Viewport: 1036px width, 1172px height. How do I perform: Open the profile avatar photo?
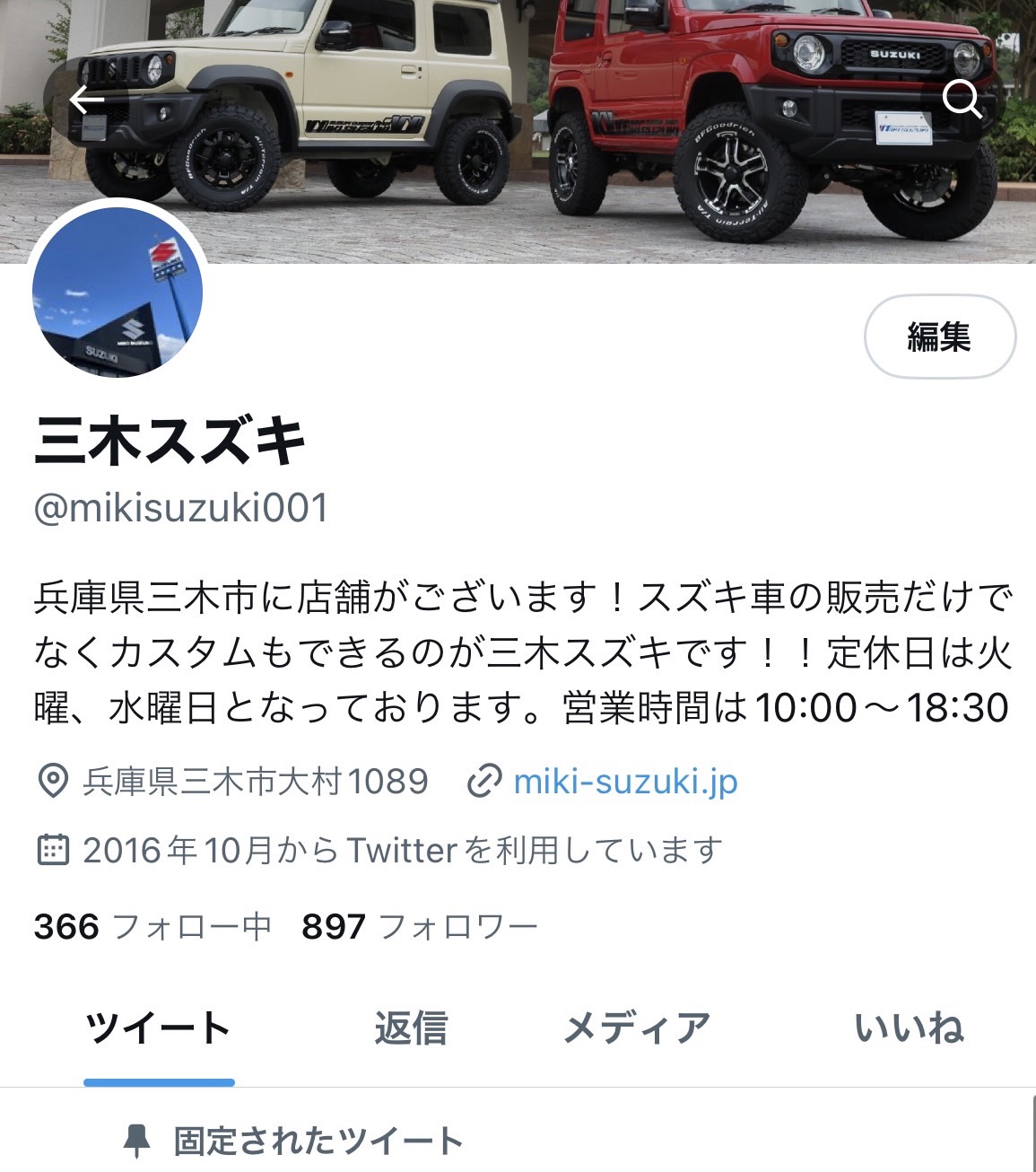pyautogui.click(x=118, y=293)
